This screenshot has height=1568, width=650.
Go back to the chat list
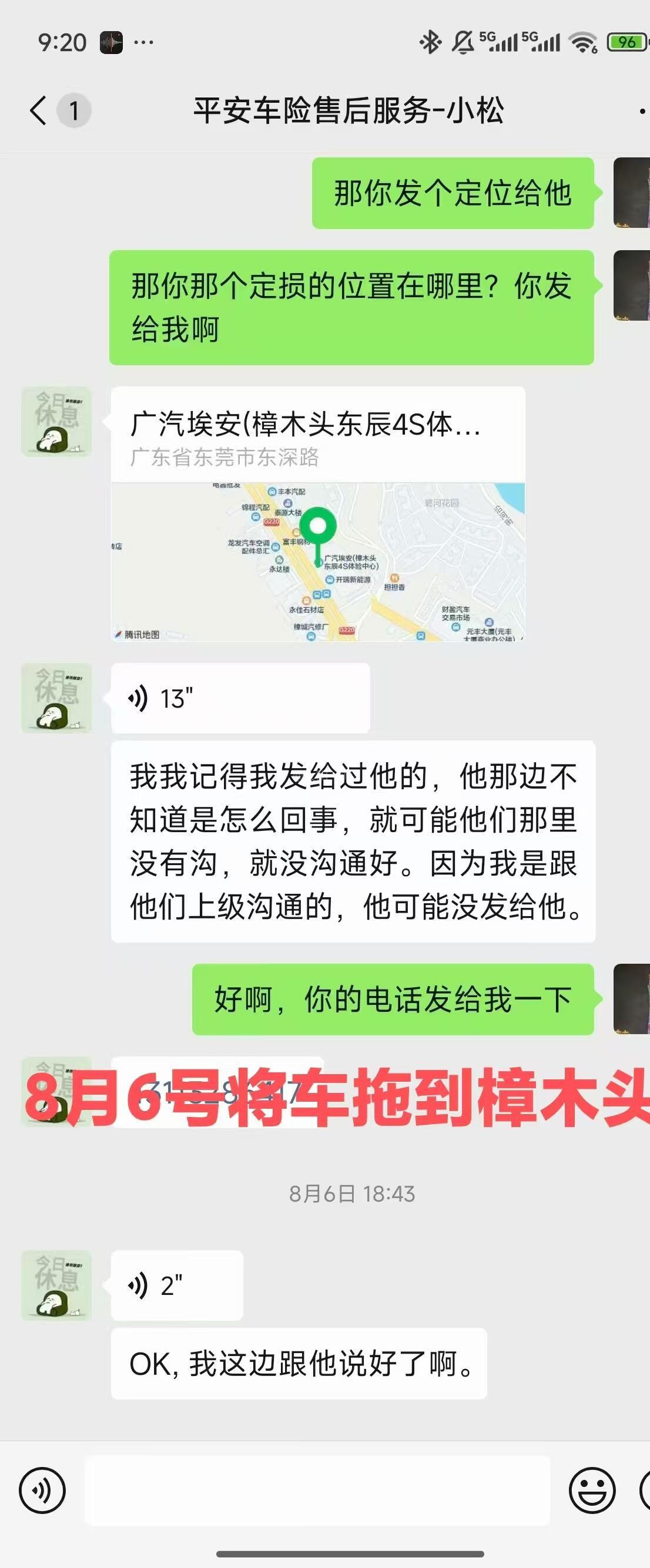point(38,111)
